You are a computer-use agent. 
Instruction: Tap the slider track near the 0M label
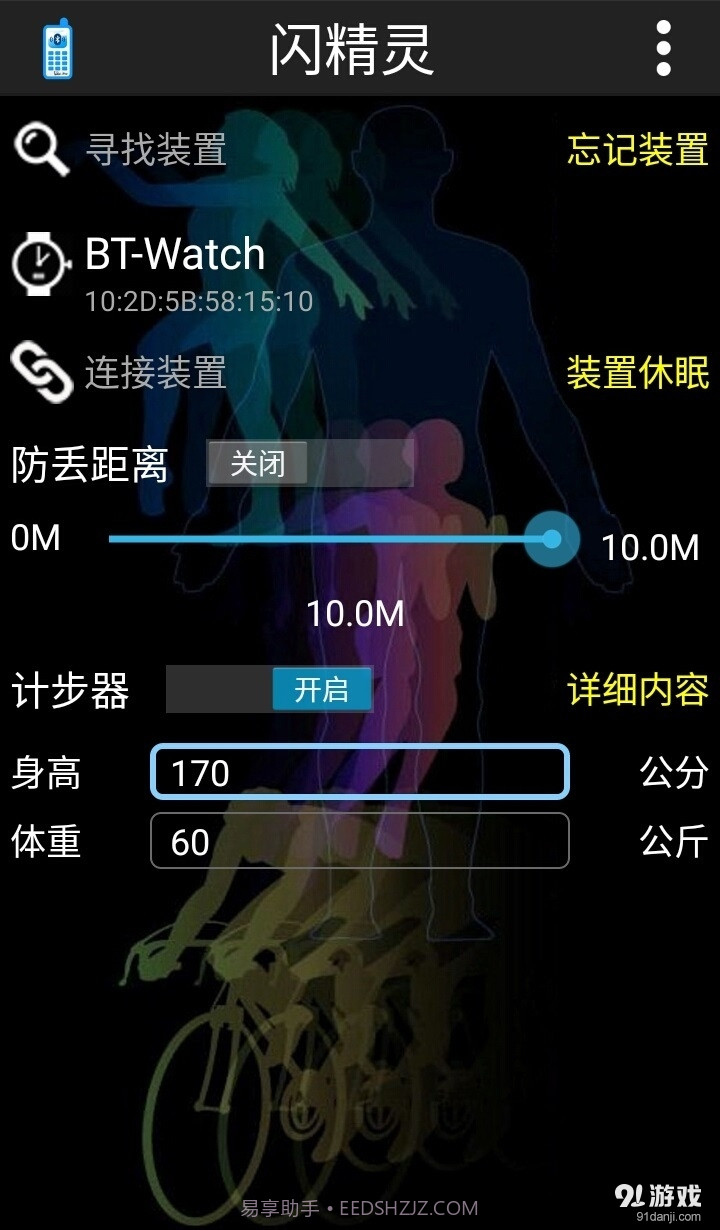[x=130, y=538]
